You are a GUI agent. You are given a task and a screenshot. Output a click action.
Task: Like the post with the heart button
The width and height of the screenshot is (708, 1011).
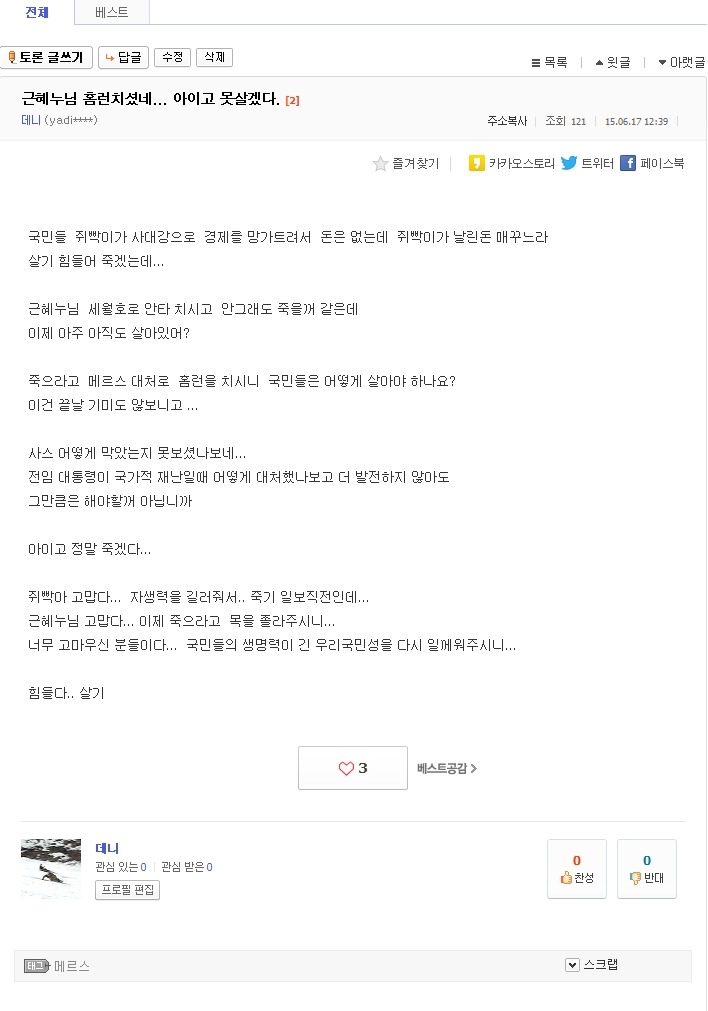pyautogui.click(x=352, y=768)
